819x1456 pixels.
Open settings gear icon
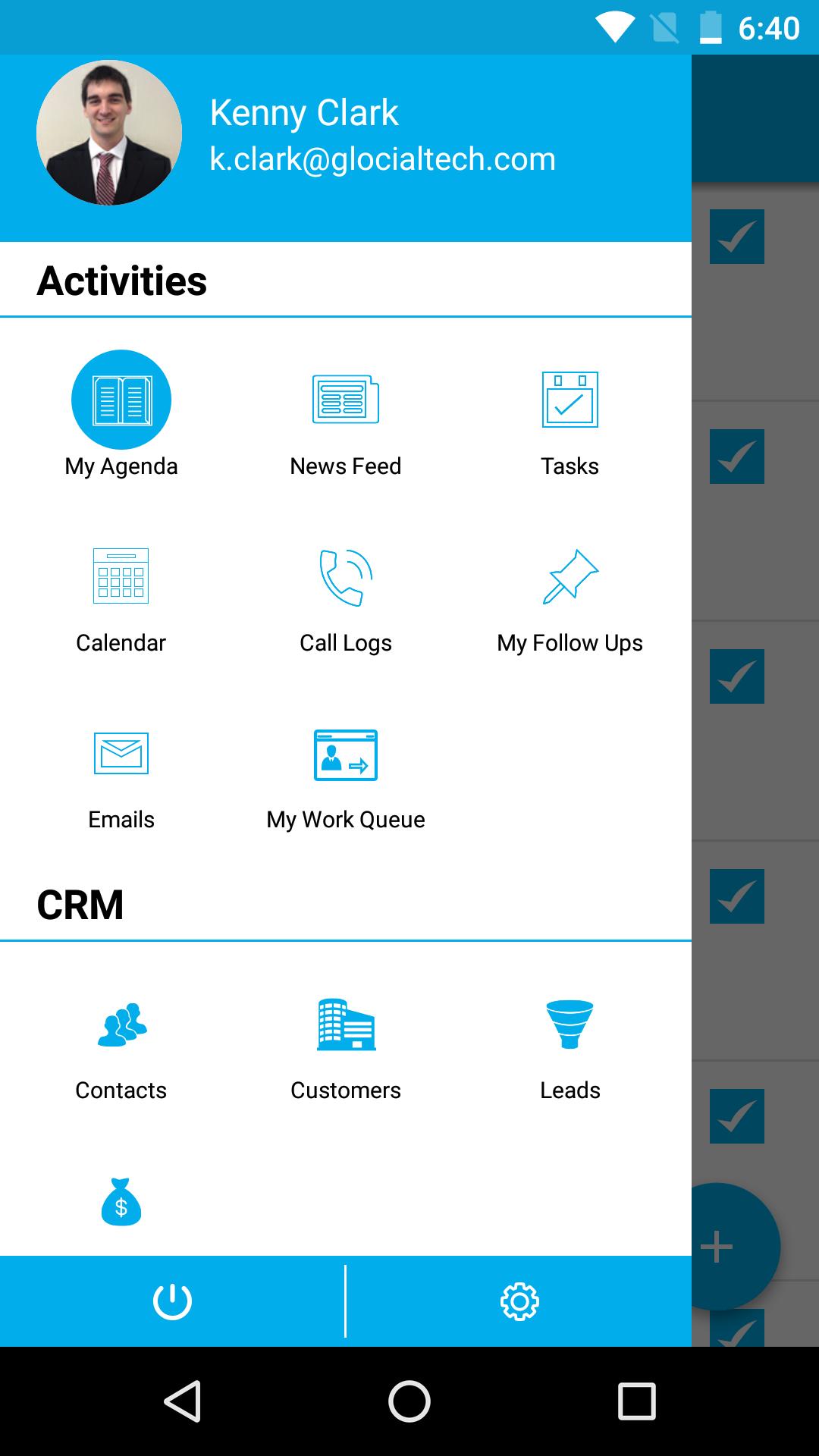(x=519, y=1301)
